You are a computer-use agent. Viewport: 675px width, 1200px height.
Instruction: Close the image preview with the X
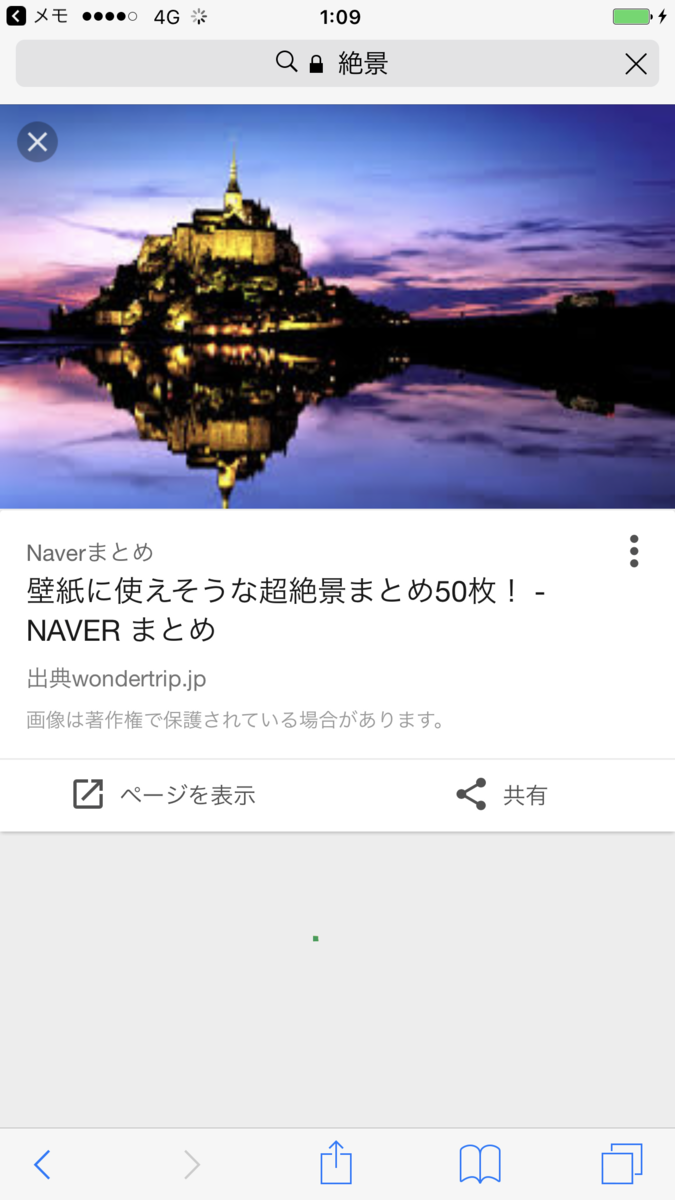click(x=37, y=142)
